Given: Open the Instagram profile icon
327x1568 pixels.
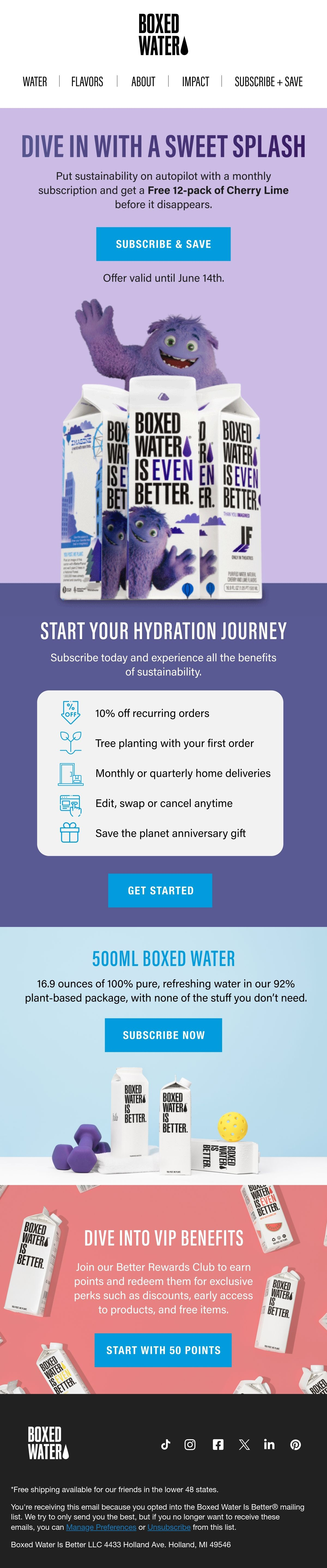Looking at the screenshot, I should [190, 1444].
